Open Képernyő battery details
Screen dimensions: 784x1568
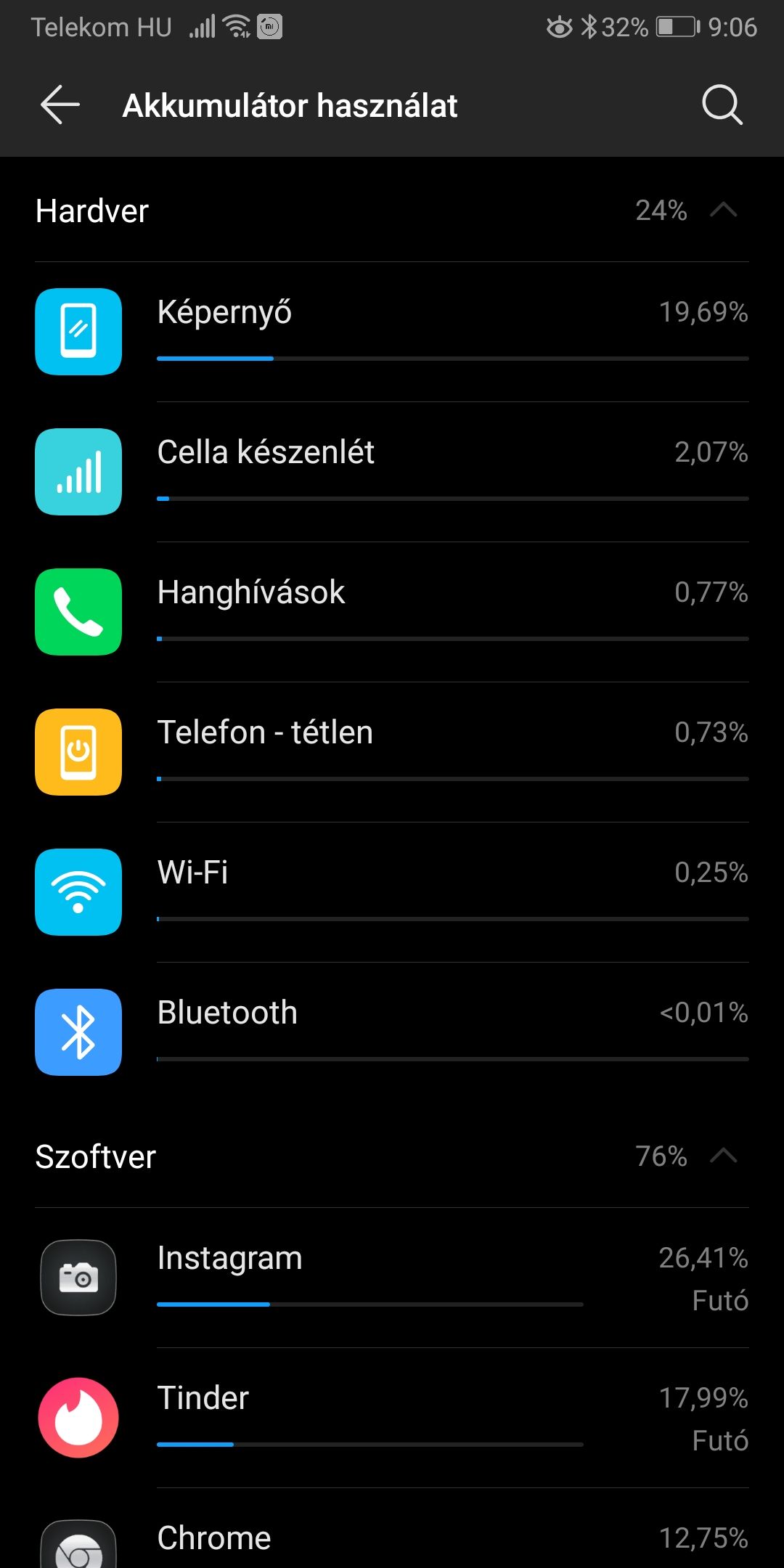(x=392, y=332)
